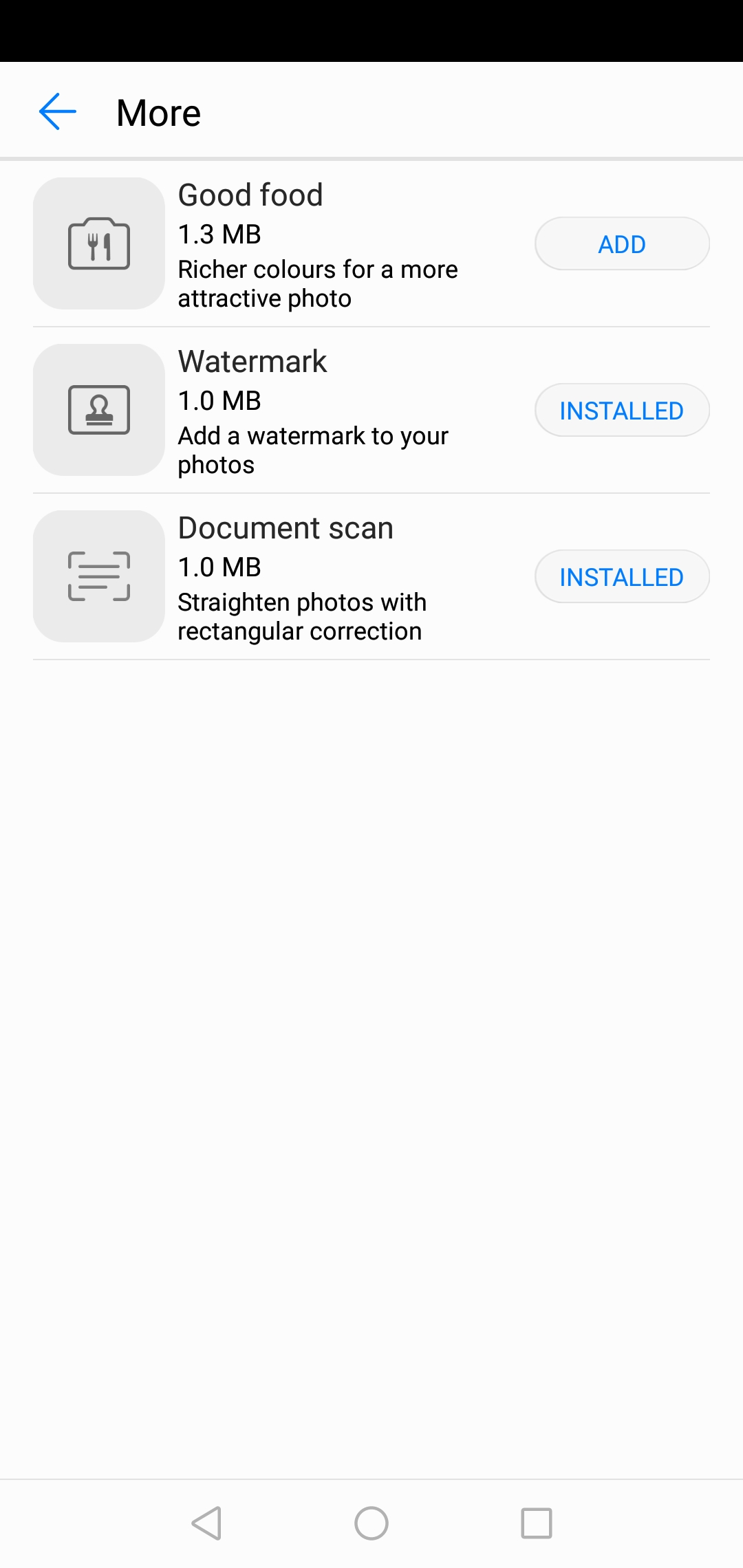Viewport: 743px width, 1568px height.
Task: Tap the INSTALLED button for Watermark
Action: click(x=622, y=410)
